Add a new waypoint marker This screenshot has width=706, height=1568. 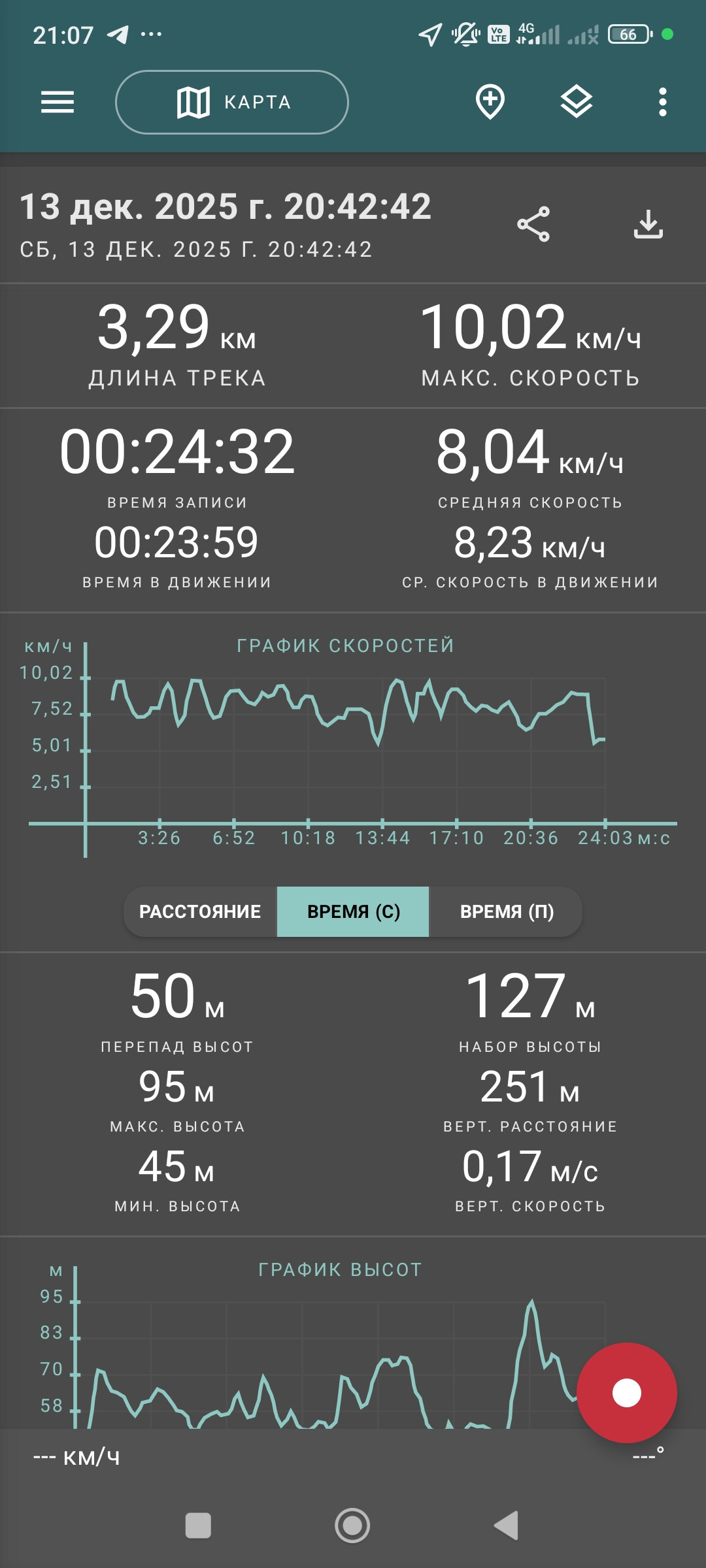coord(490,102)
